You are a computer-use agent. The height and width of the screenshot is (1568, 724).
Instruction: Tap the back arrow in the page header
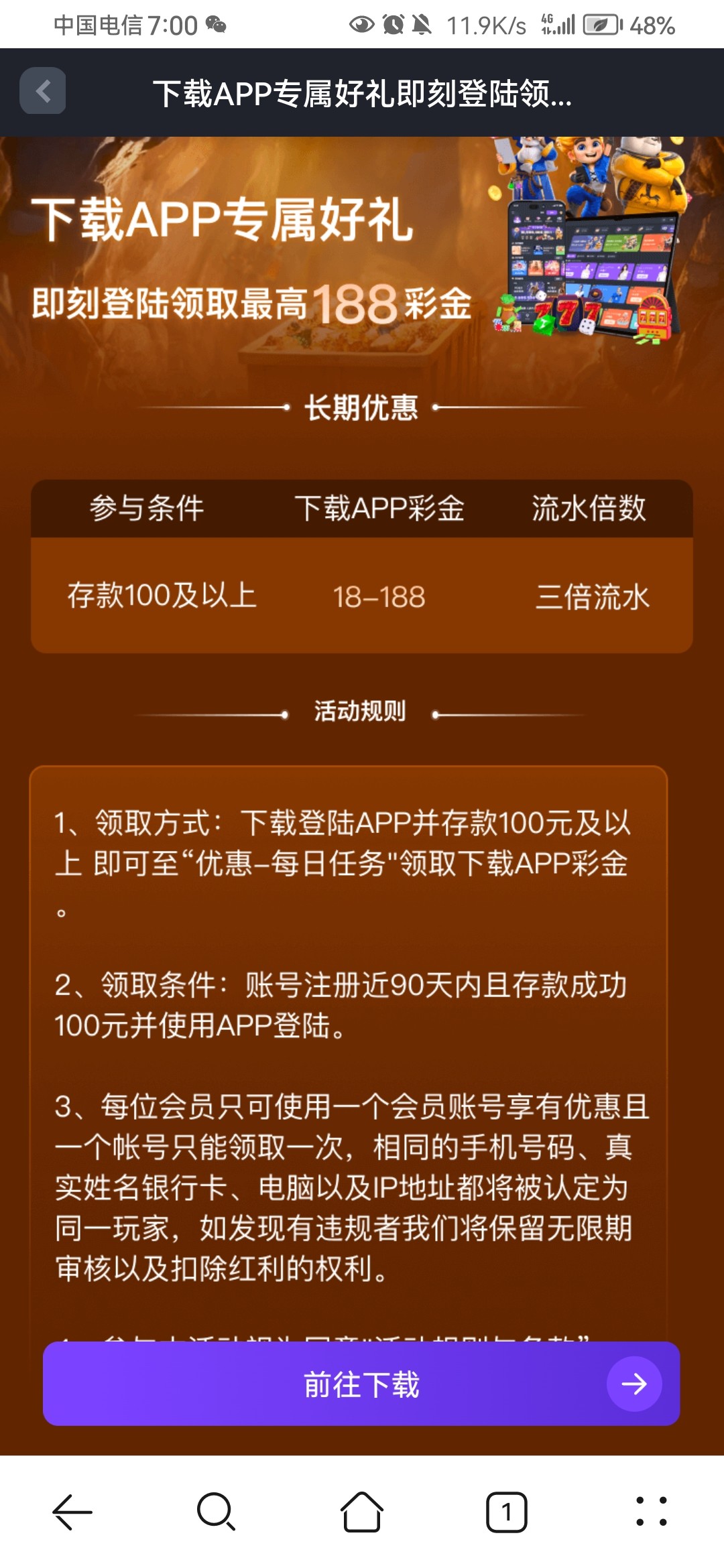[43, 91]
